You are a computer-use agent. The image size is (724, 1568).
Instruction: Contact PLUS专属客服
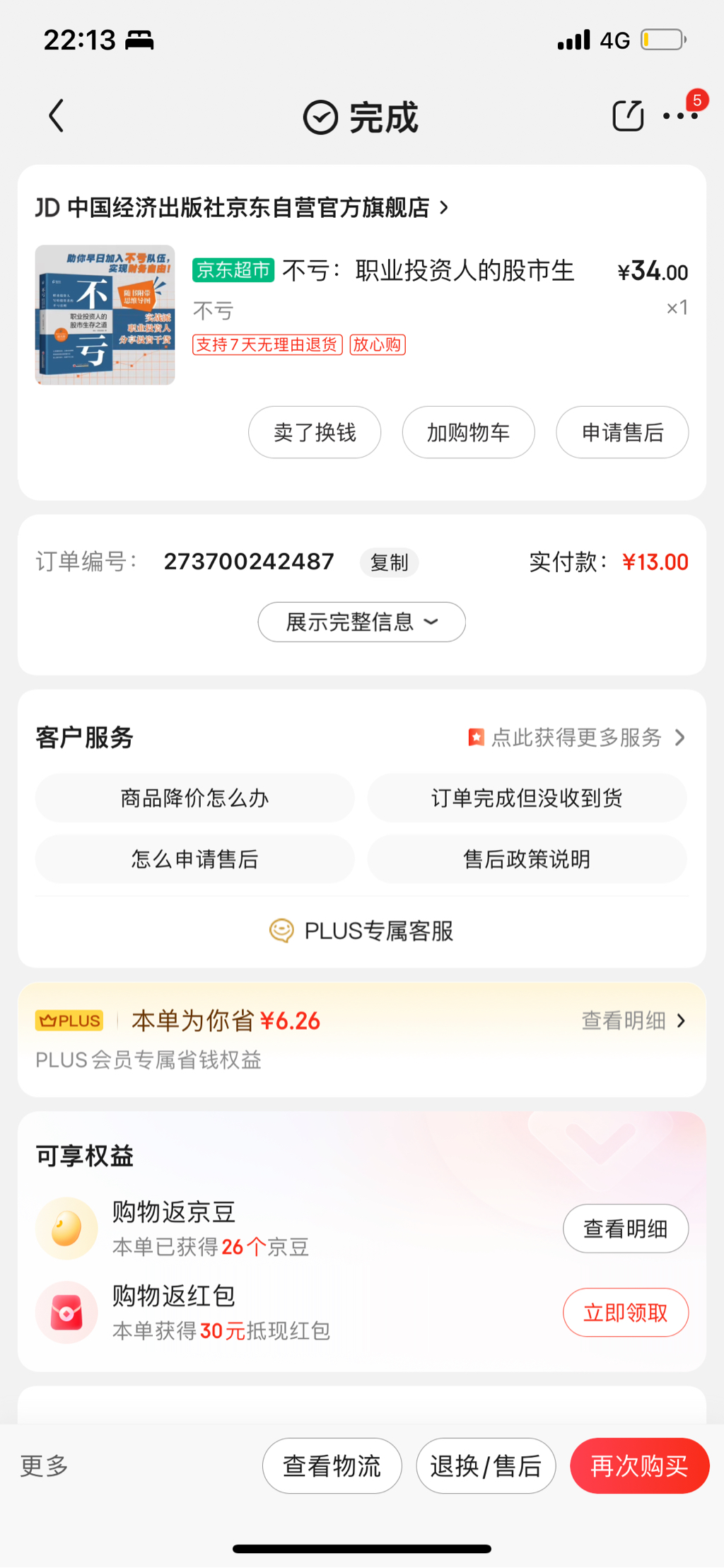click(362, 931)
